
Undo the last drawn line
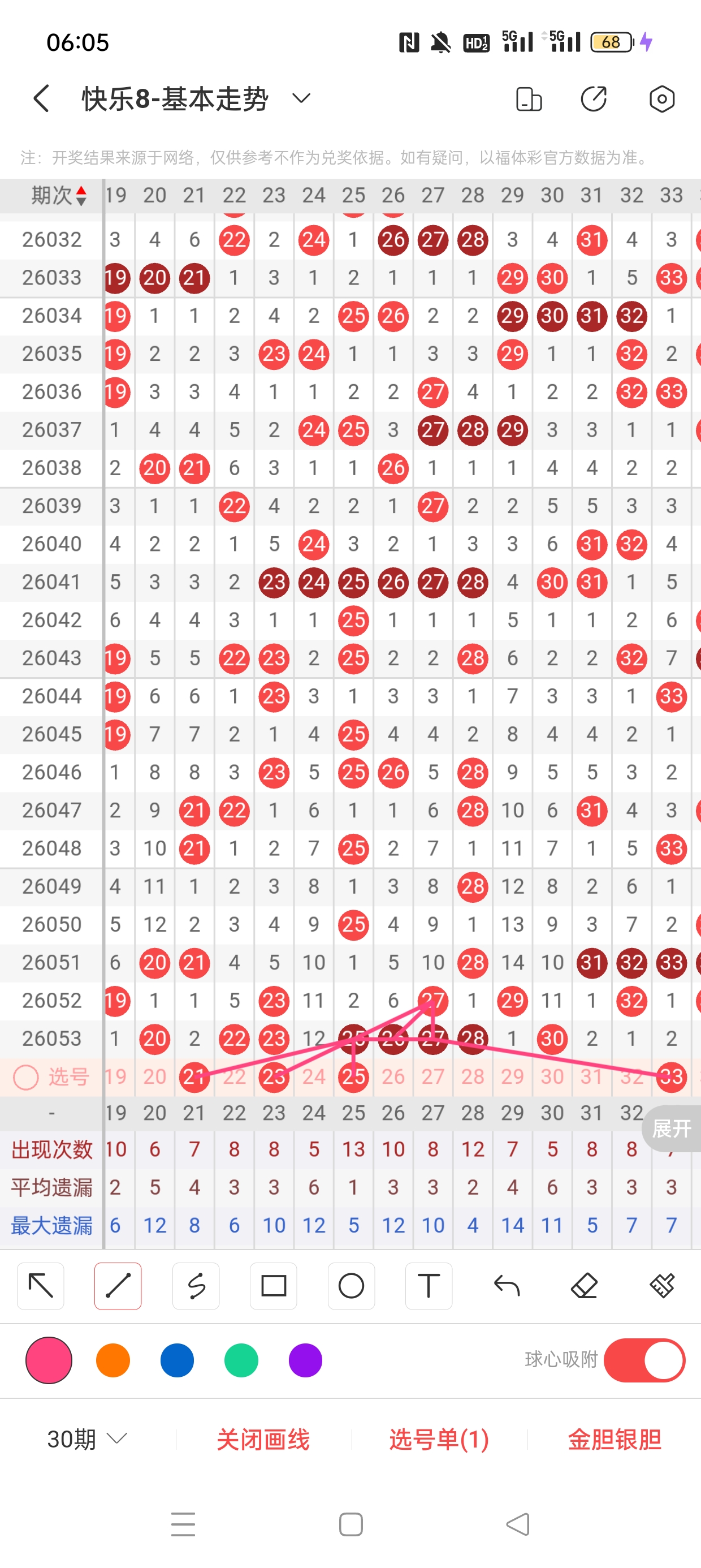tap(507, 1286)
